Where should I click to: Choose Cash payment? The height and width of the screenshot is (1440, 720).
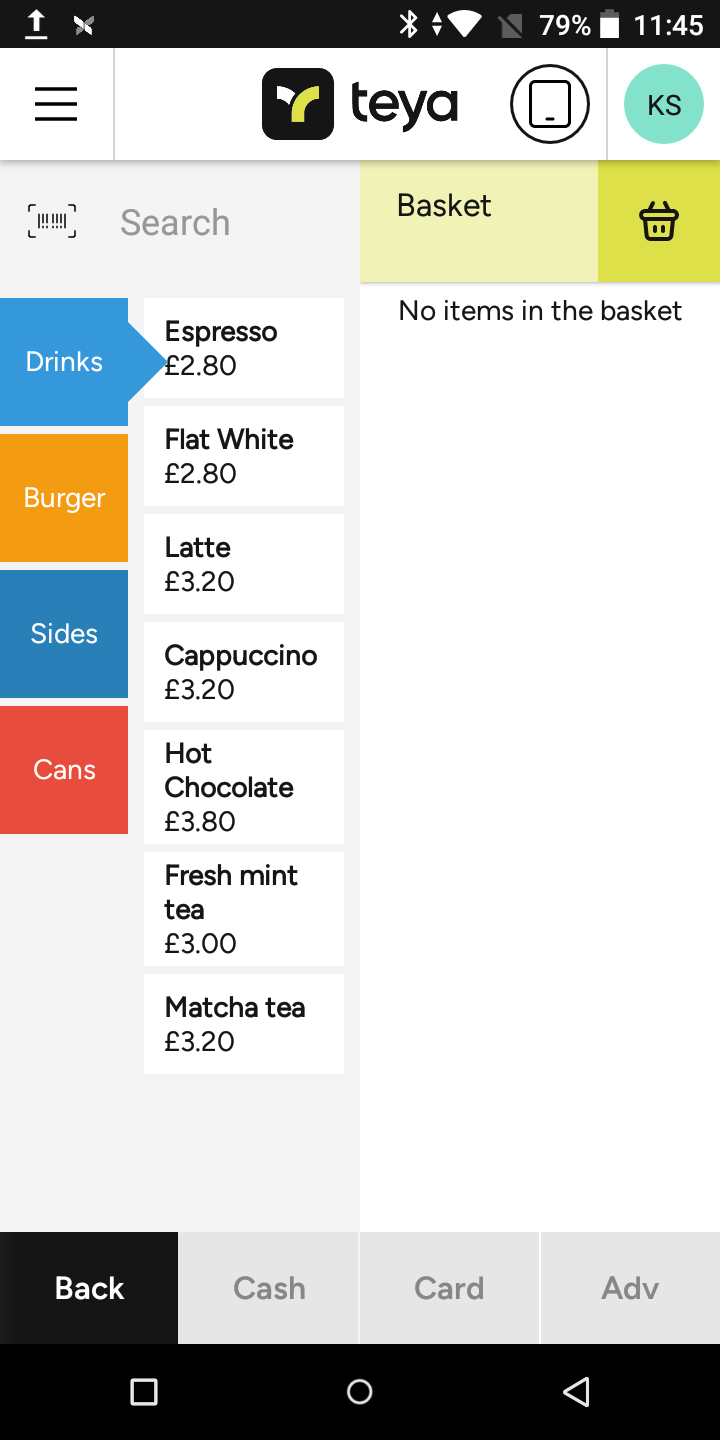[x=269, y=1288]
